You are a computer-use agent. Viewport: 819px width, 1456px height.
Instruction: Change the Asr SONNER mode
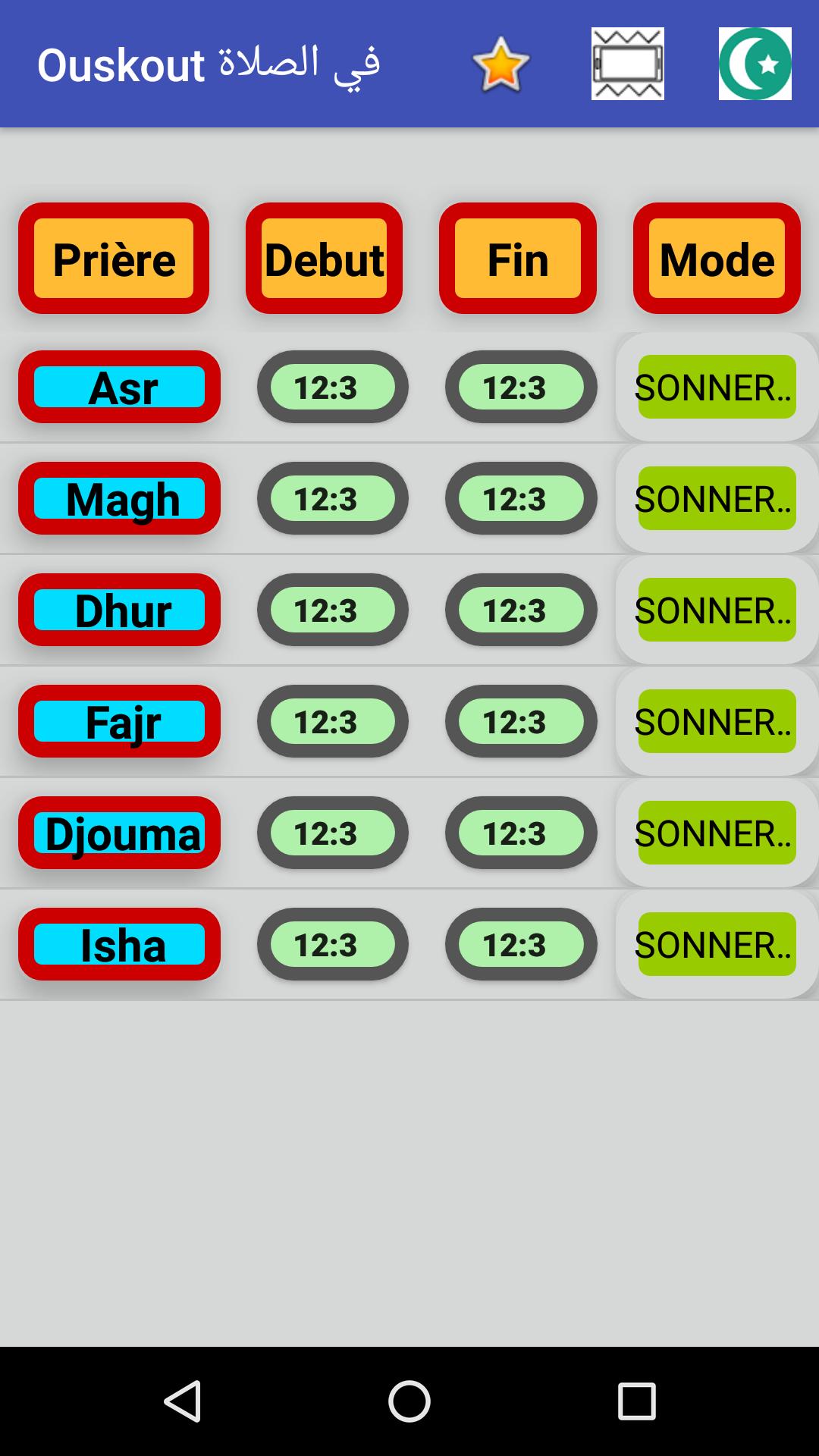[x=717, y=387]
